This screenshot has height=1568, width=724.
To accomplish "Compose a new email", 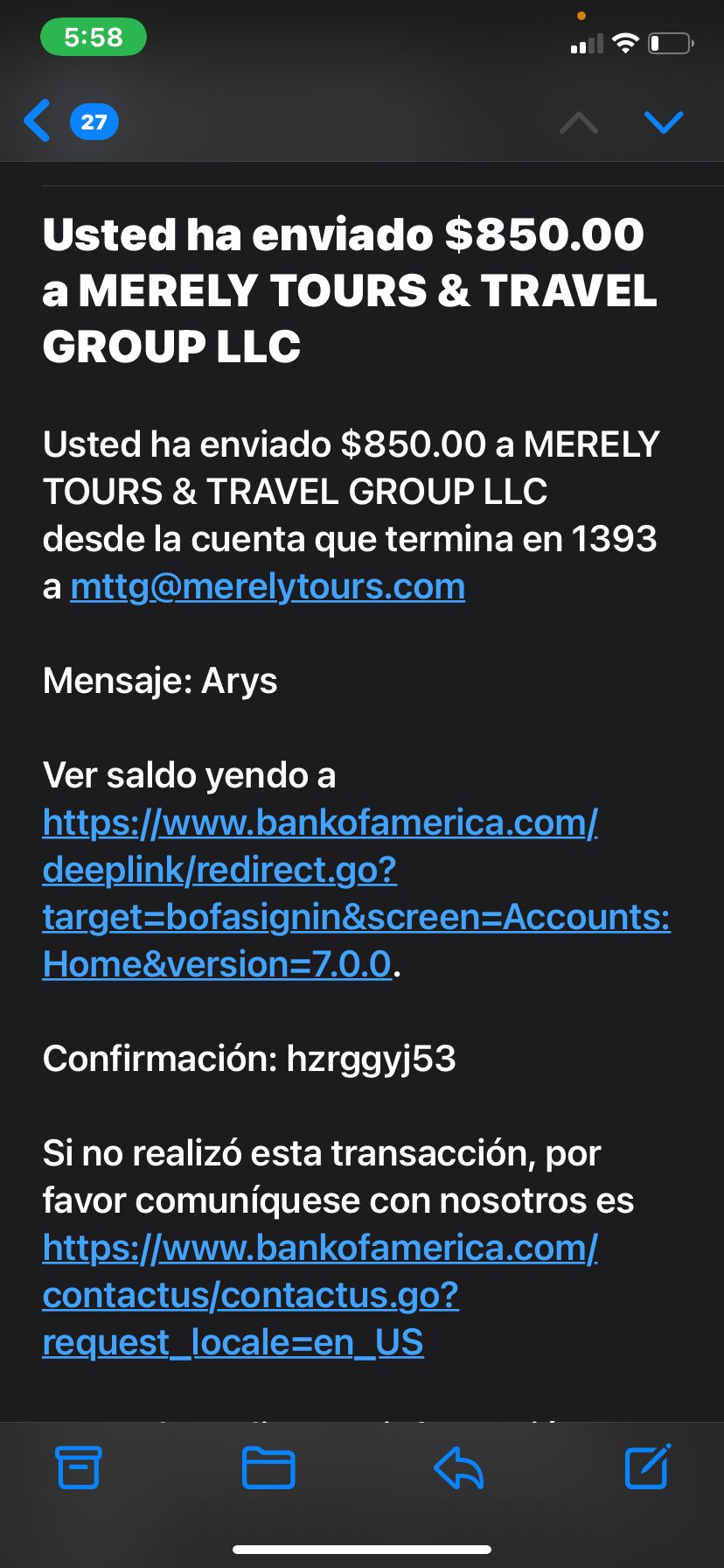I will 648,1466.
